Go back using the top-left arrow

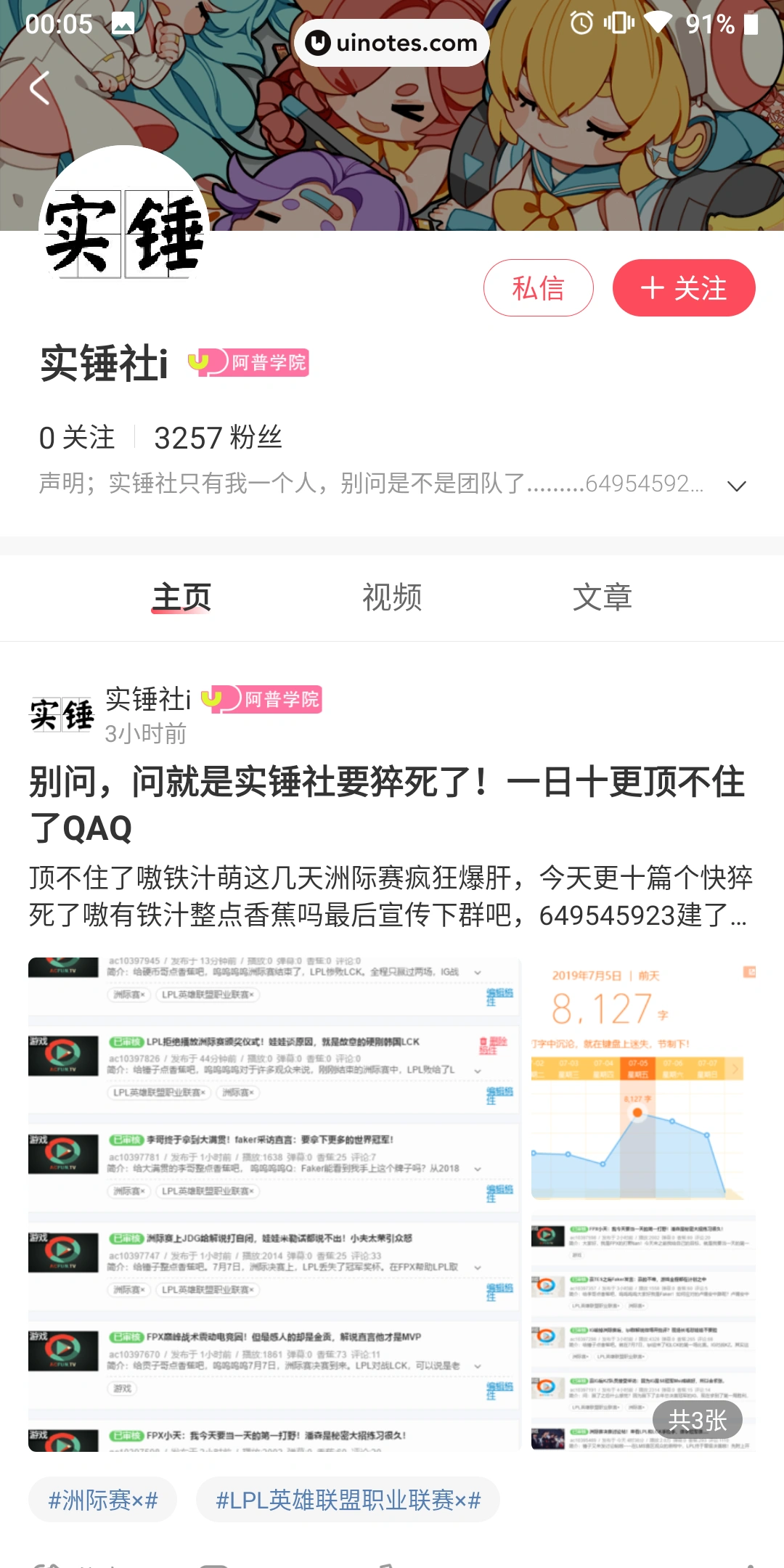pyautogui.click(x=40, y=88)
